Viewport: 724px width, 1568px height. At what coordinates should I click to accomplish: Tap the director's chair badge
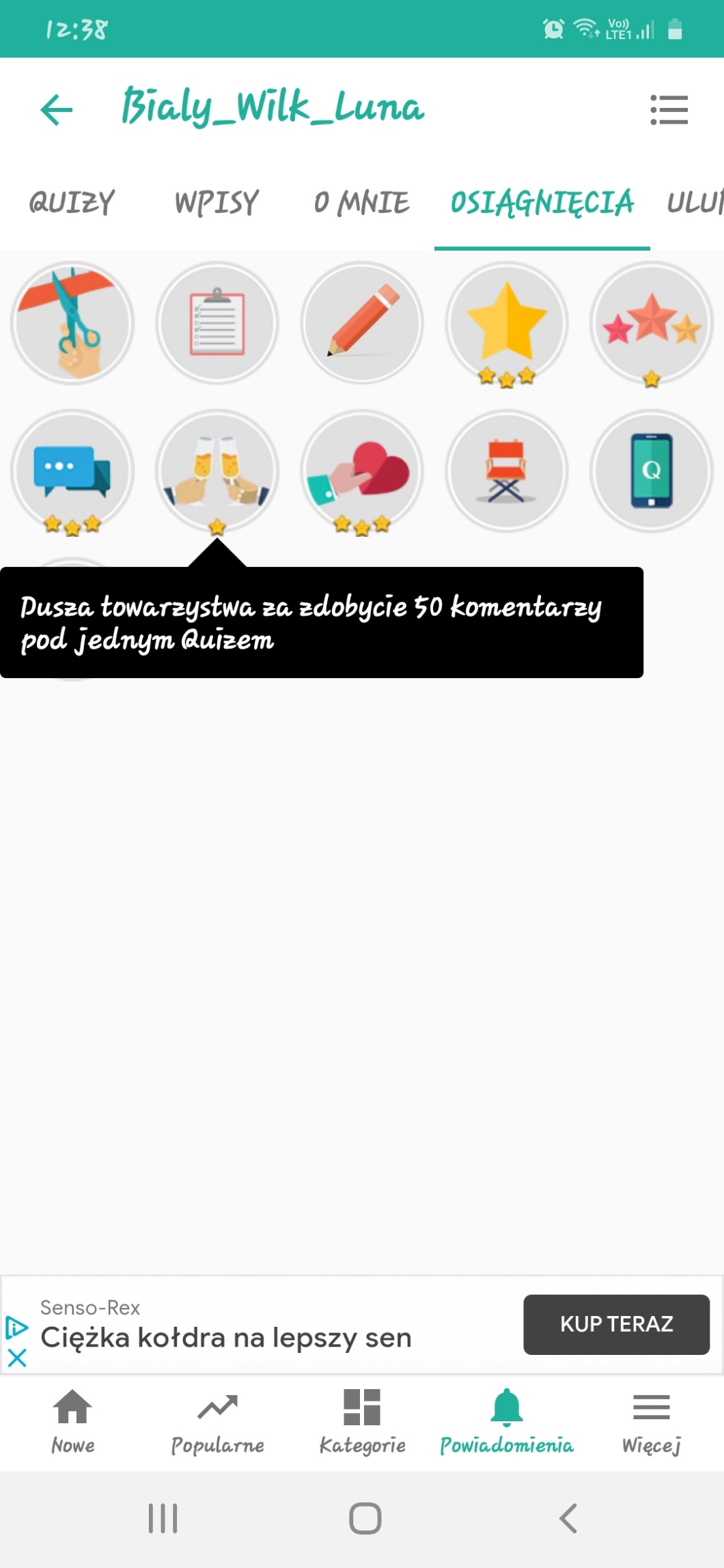[x=507, y=471]
